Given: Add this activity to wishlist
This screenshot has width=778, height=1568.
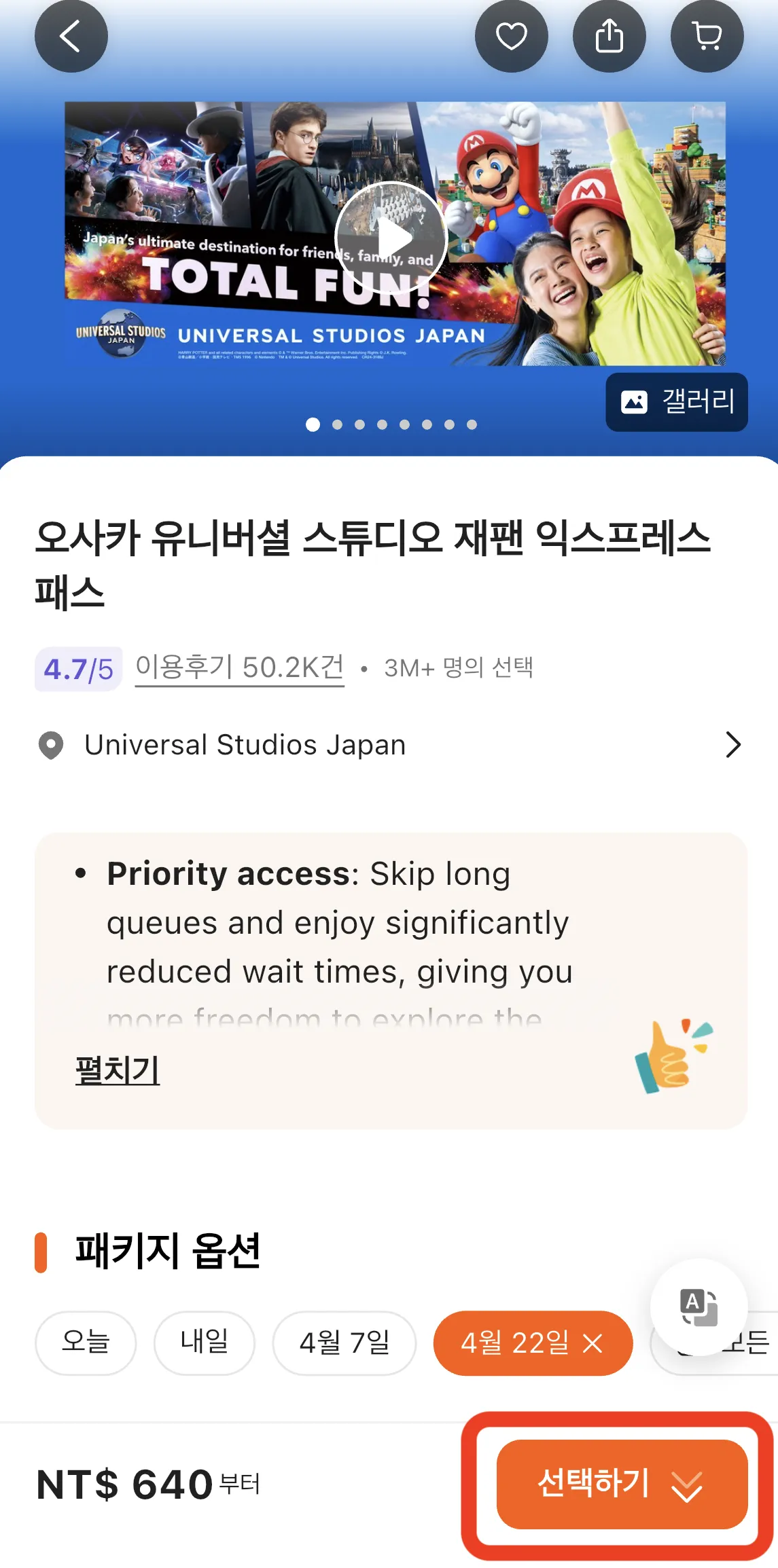Looking at the screenshot, I should pyautogui.click(x=511, y=37).
